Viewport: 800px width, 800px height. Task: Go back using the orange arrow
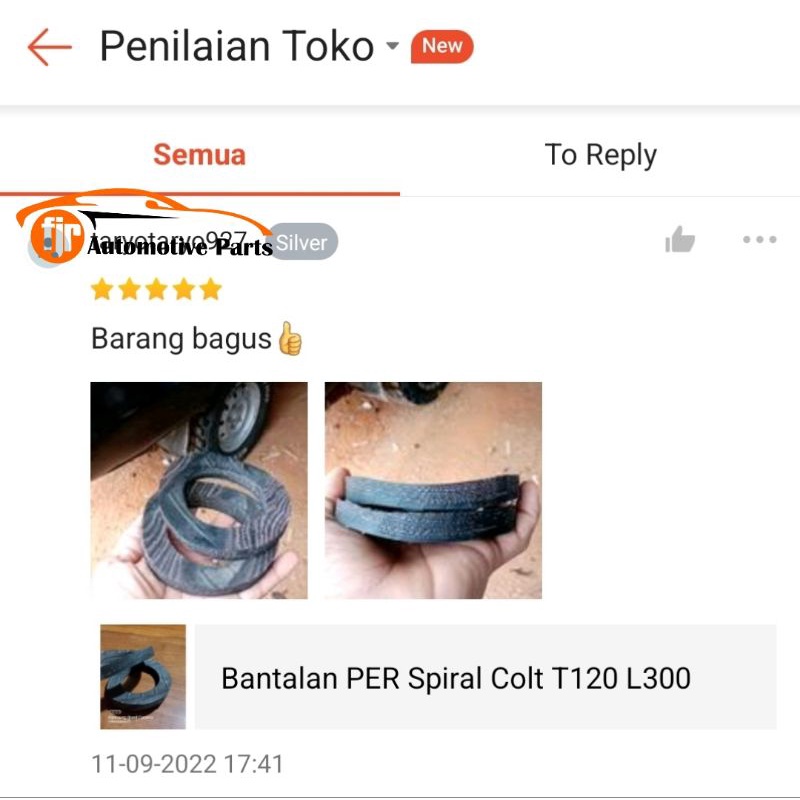49,47
